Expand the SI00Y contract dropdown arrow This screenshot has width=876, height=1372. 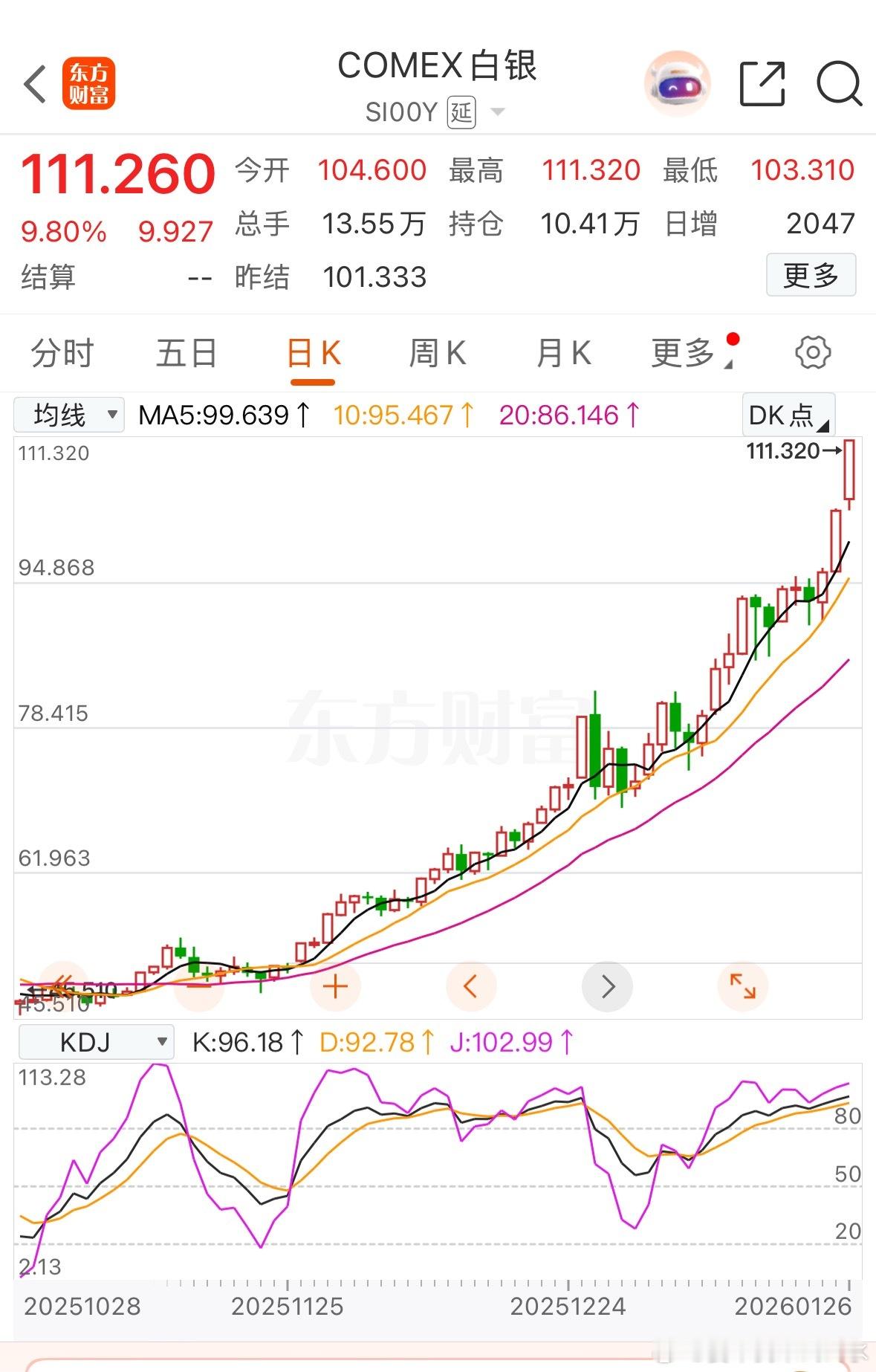(498, 111)
